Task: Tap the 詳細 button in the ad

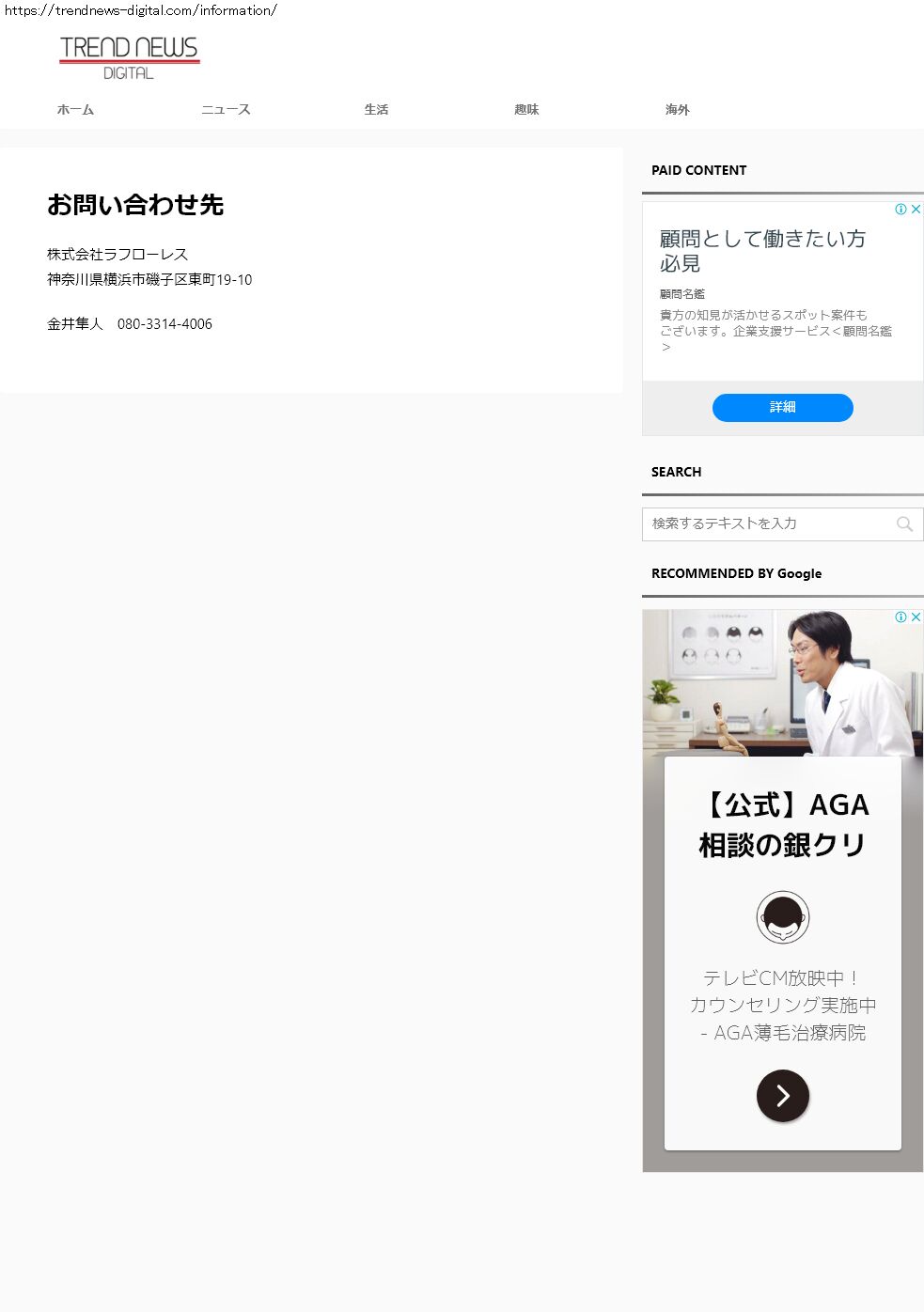Action: [x=782, y=407]
